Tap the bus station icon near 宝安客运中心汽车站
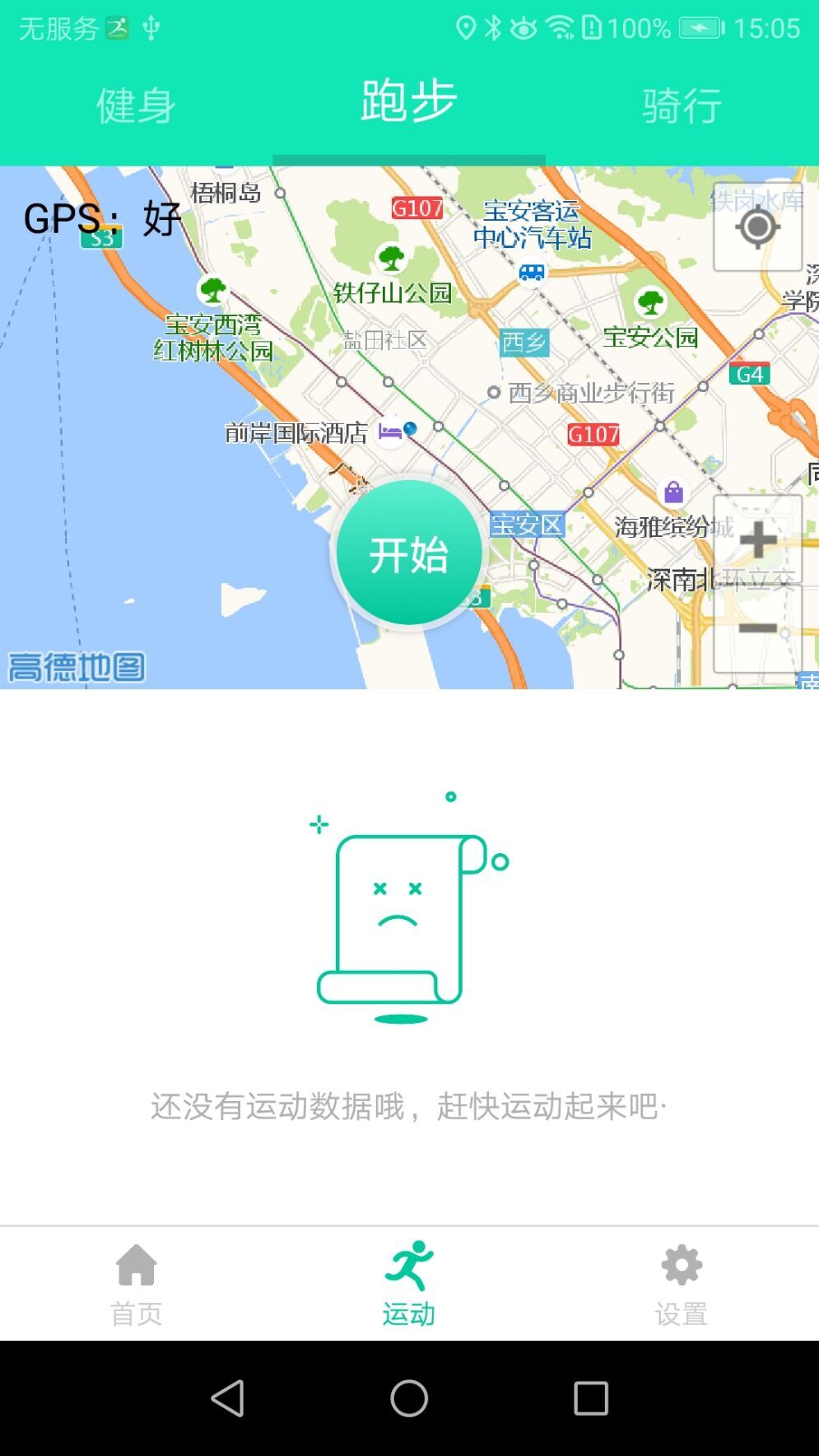Viewport: 819px width, 1456px height. pyautogui.click(x=531, y=272)
